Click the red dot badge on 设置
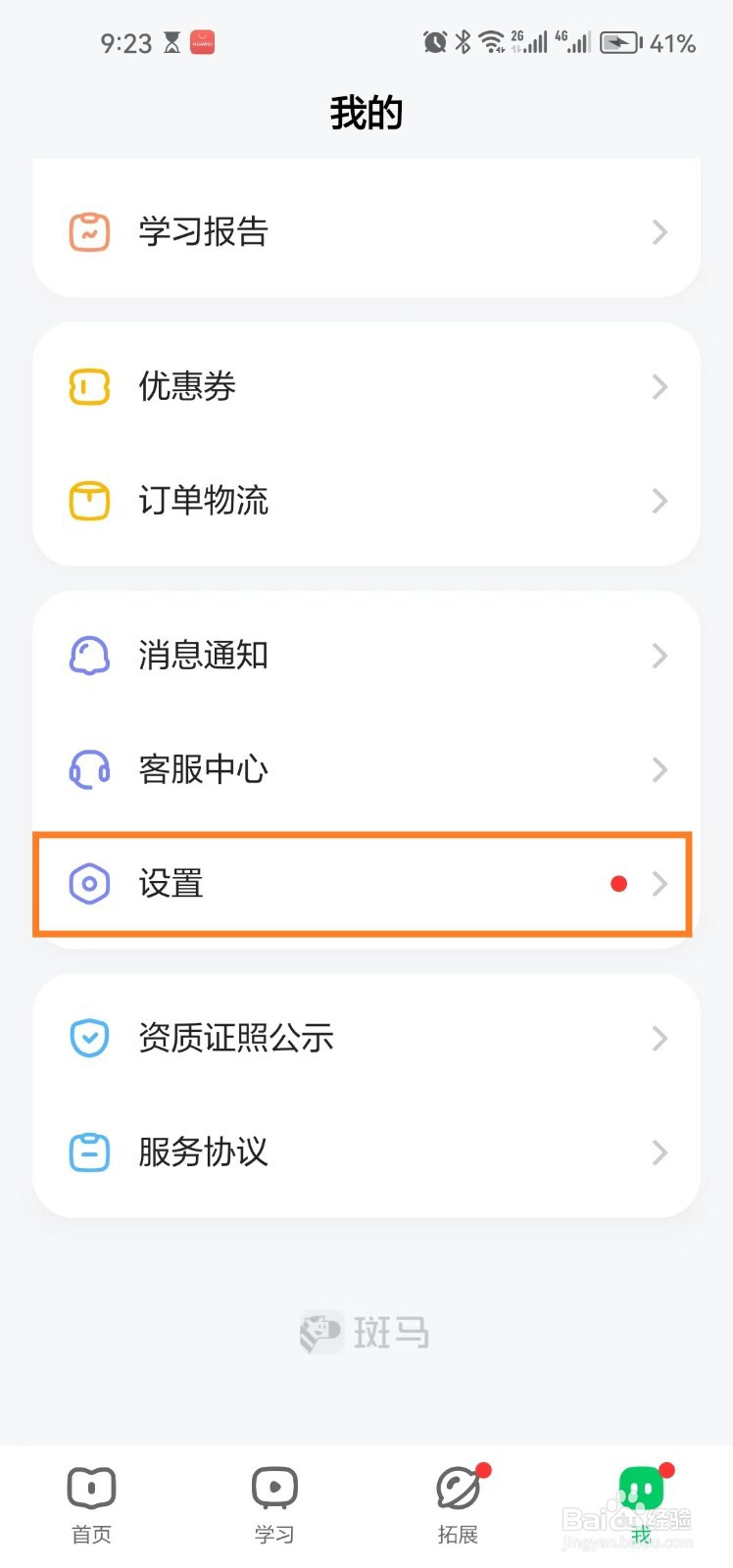The image size is (733, 1568). [x=618, y=883]
